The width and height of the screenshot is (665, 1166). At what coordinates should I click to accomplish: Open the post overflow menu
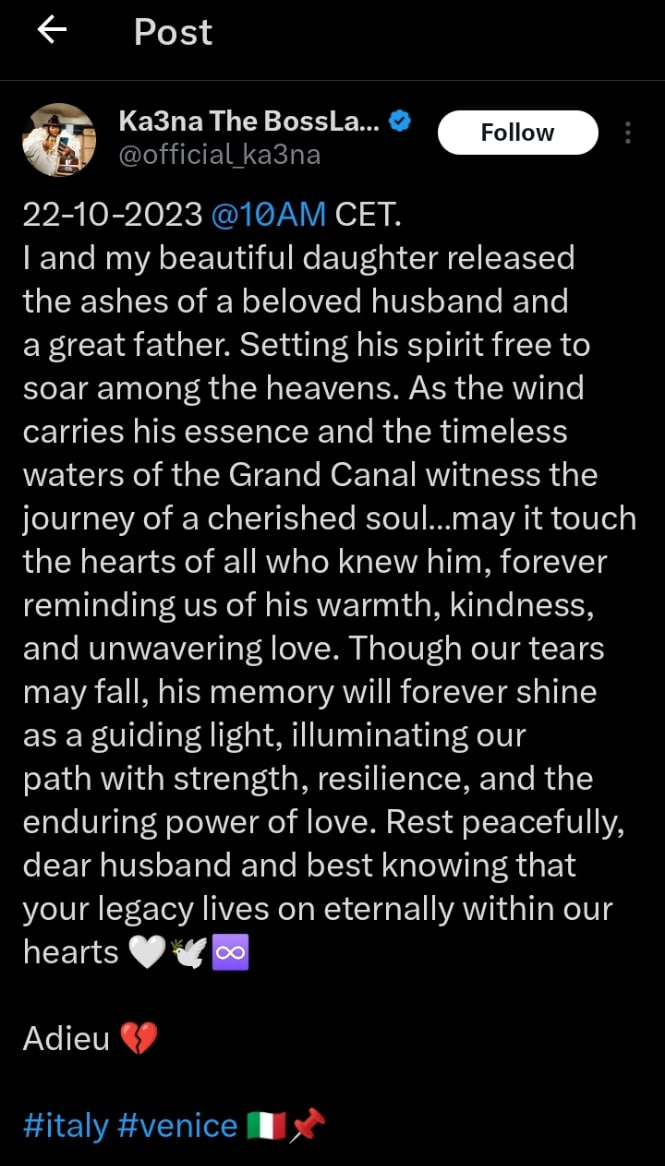click(627, 134)
